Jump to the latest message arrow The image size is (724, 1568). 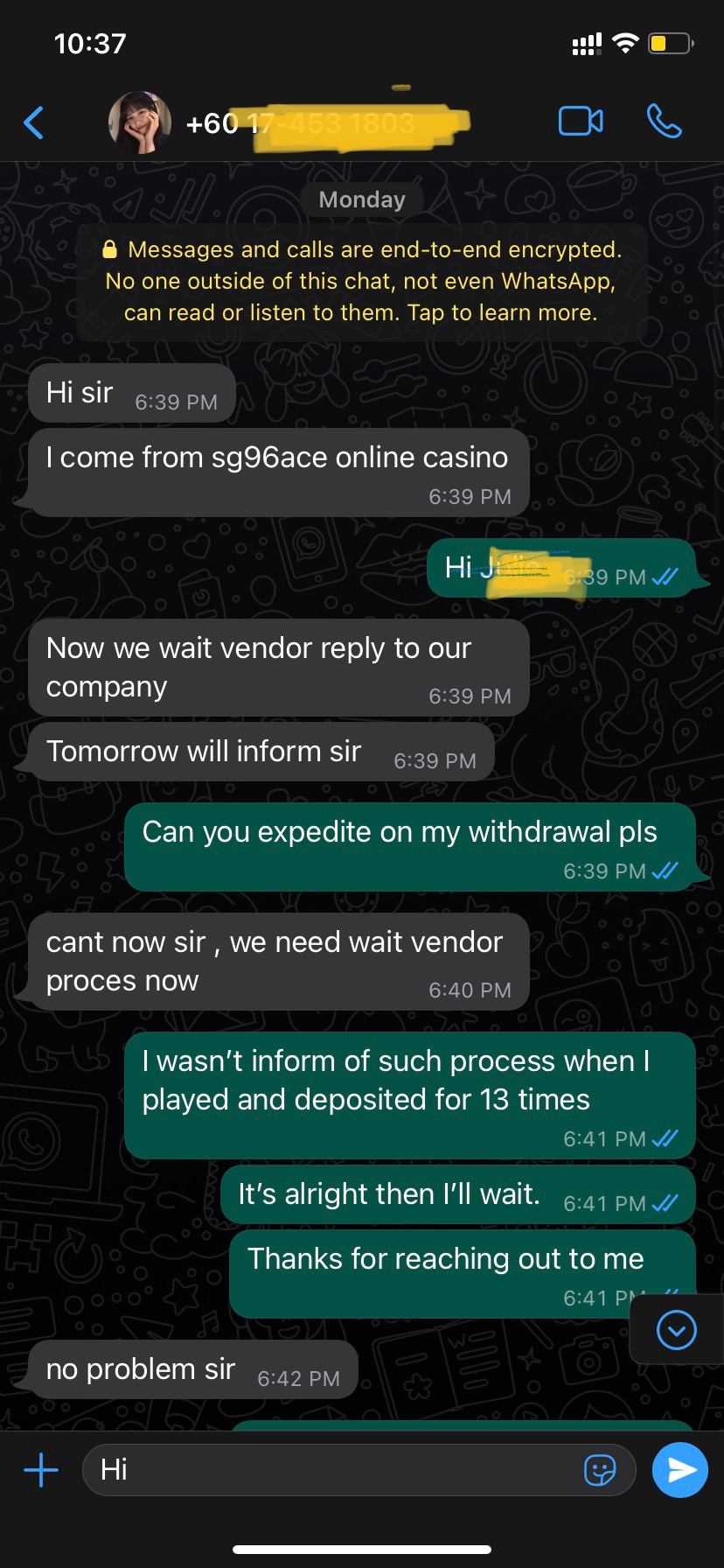(x=676, y=1330)
